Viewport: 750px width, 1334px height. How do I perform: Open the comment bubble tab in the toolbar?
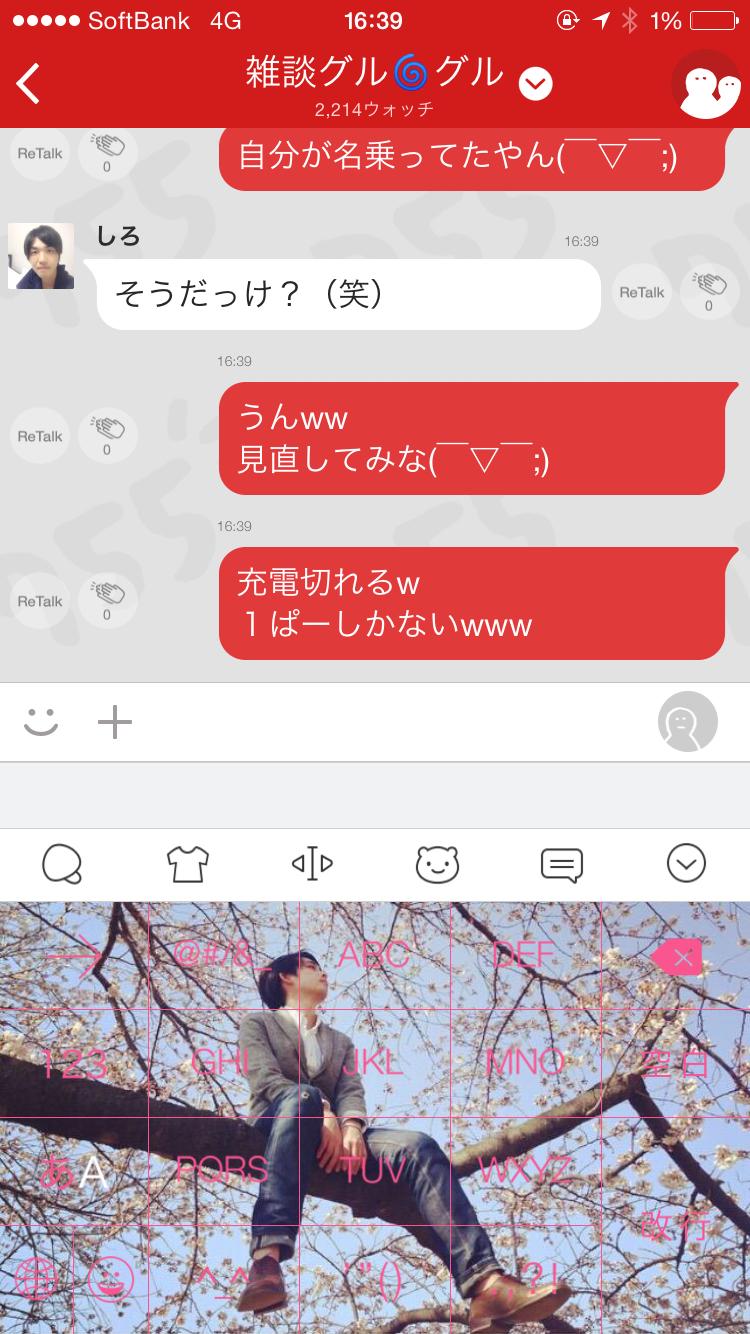coord(561,864)
